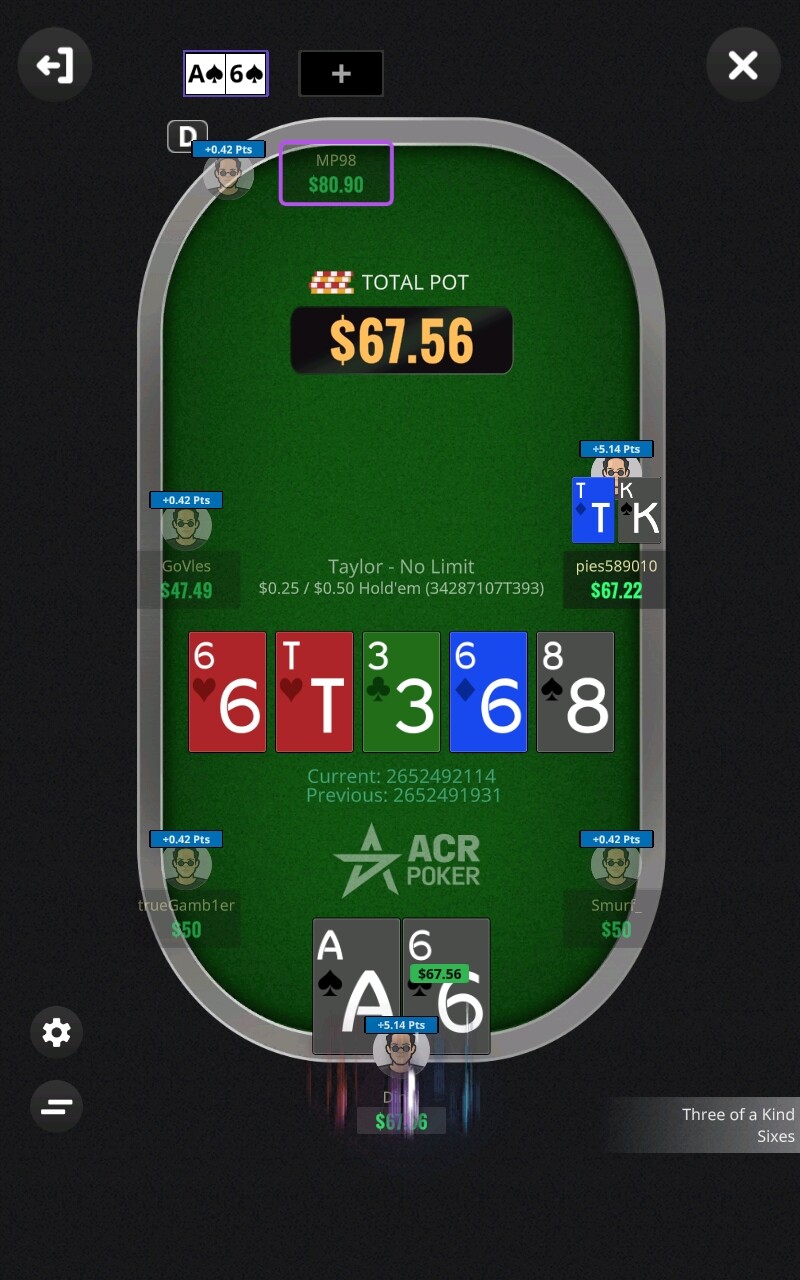This screenshot has height=1280, width=800.
Task: View player MP98's seat
Action: [335, 173]
